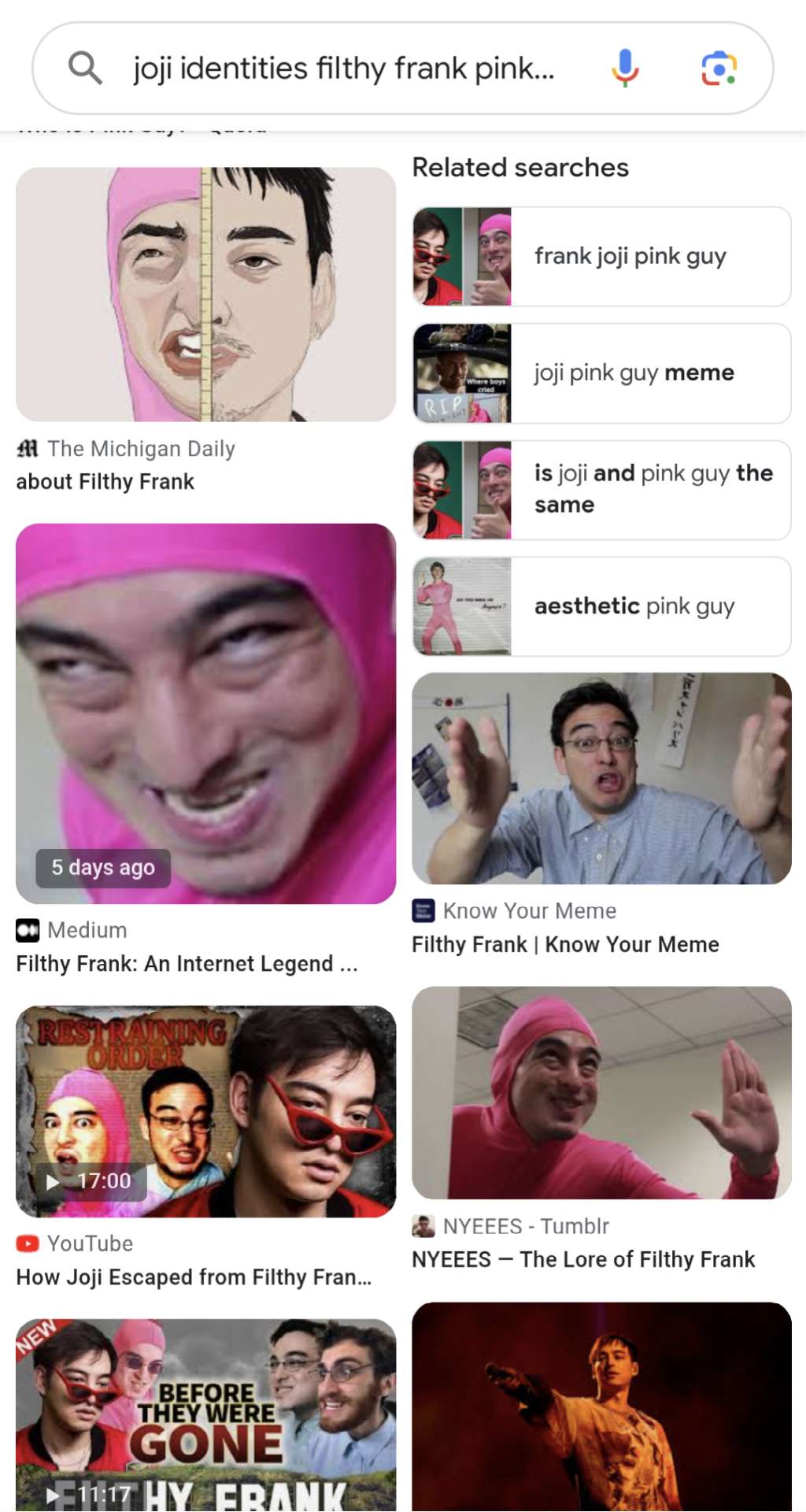Select related search 'frank joji pink guy'
The height and width of the screenshot is (1512, 806).
tap(601, 257)
